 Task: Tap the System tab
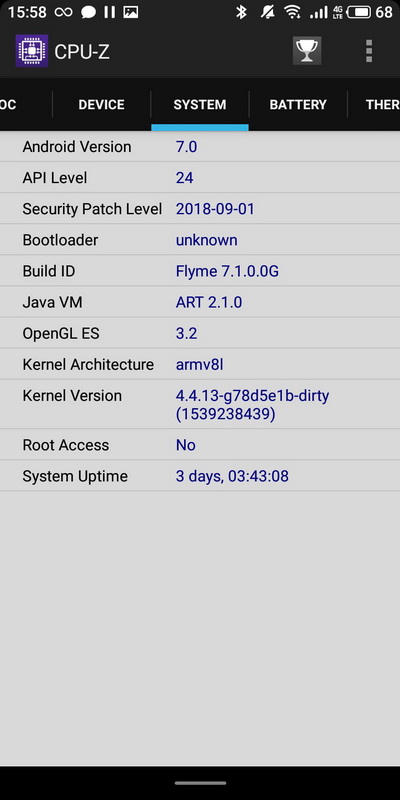(x=199, y=105)
